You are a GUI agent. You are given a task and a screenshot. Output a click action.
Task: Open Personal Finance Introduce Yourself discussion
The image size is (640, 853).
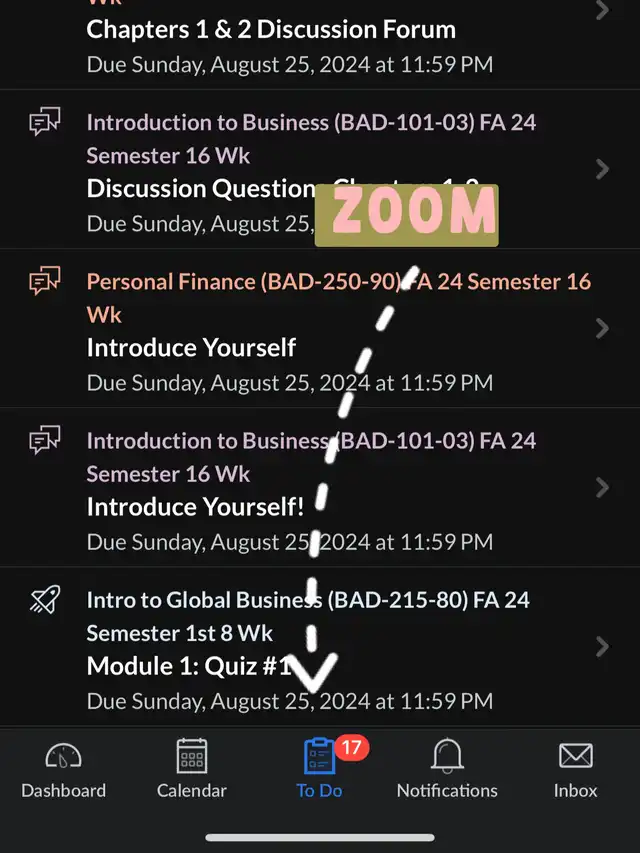click(190, 347)
